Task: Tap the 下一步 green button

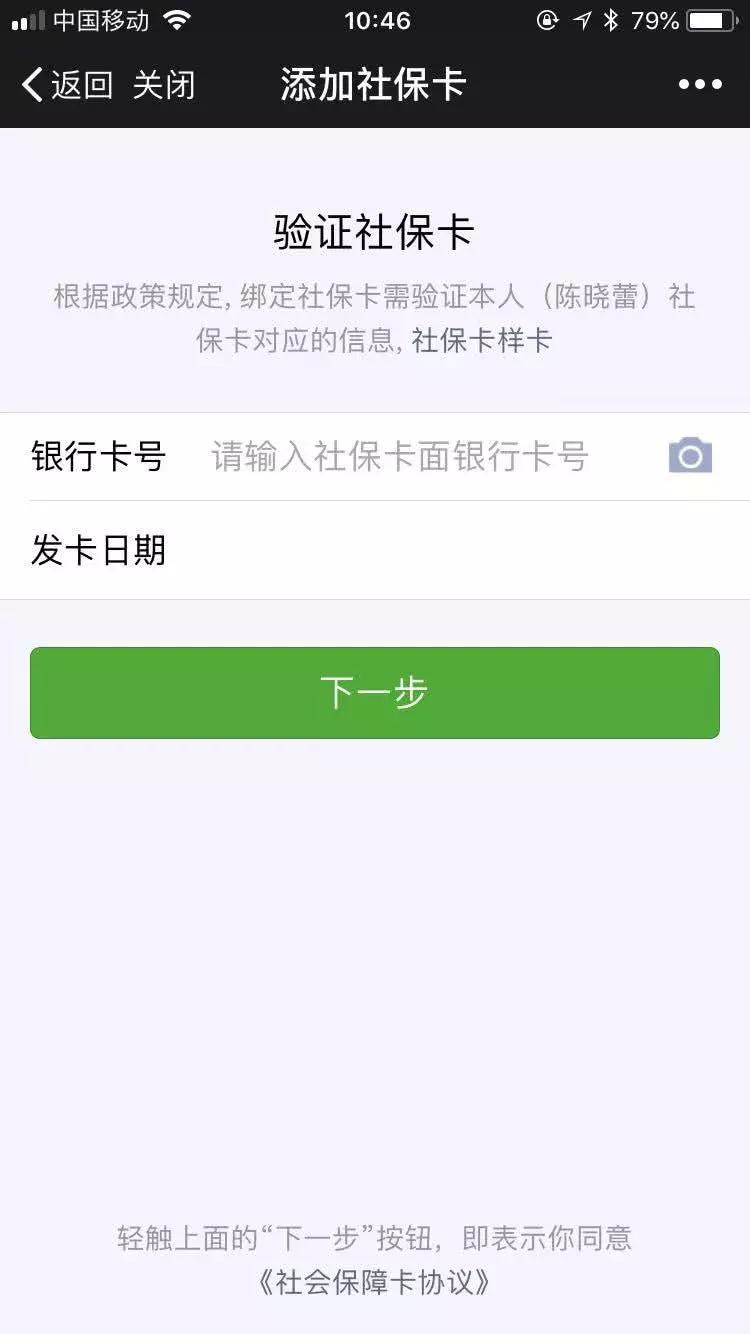Action: pyautogui.click(x=375, y=692)
